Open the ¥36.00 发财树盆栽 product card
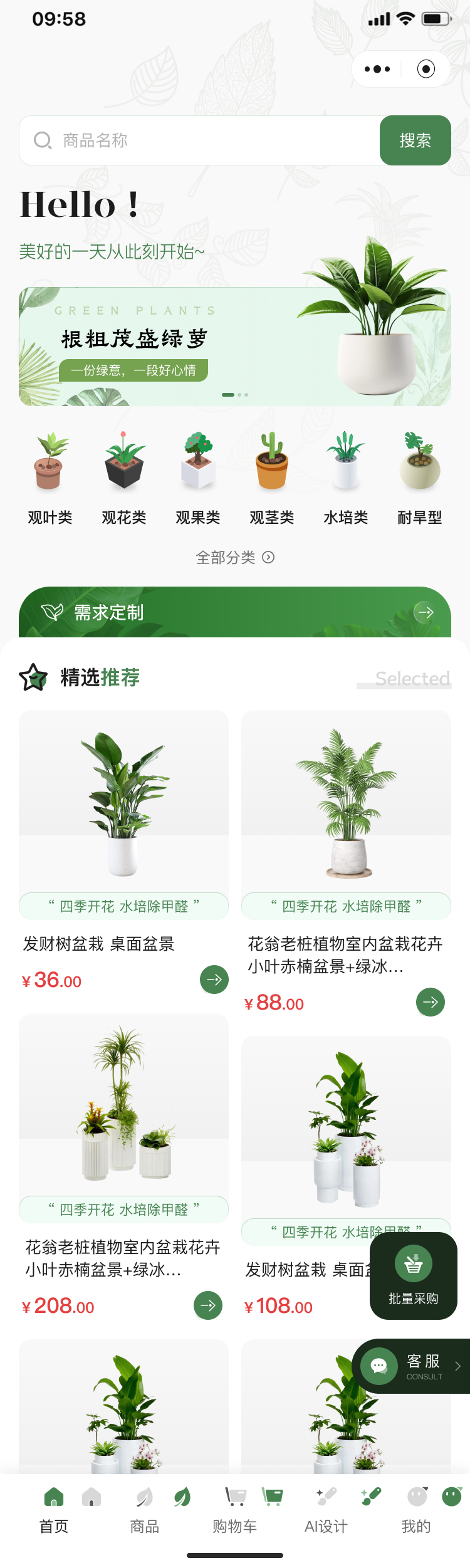Viewport: 470px width, 1568px height. tap(123, 815)
